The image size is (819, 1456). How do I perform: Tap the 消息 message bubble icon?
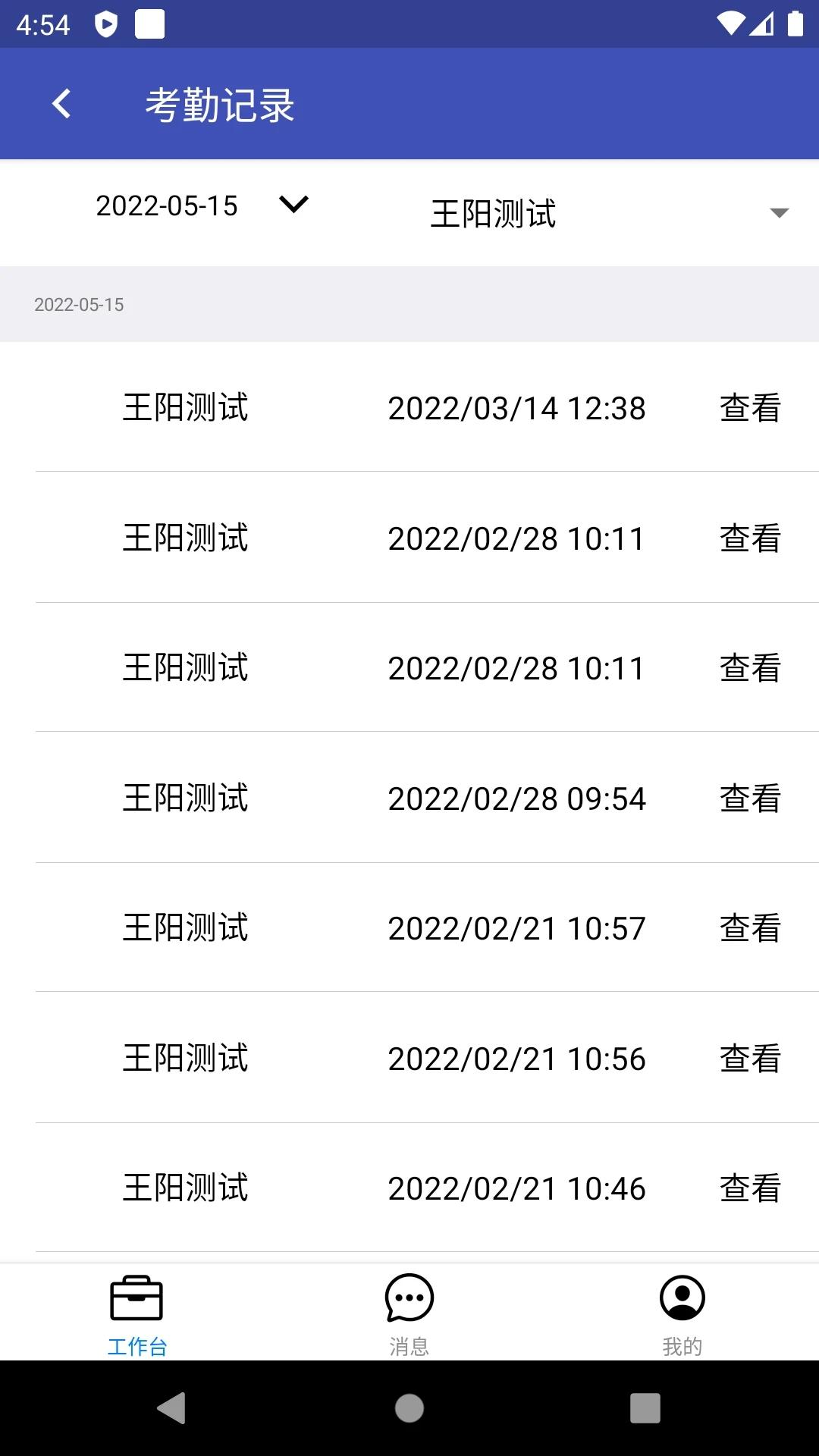tap(409, 1298)
